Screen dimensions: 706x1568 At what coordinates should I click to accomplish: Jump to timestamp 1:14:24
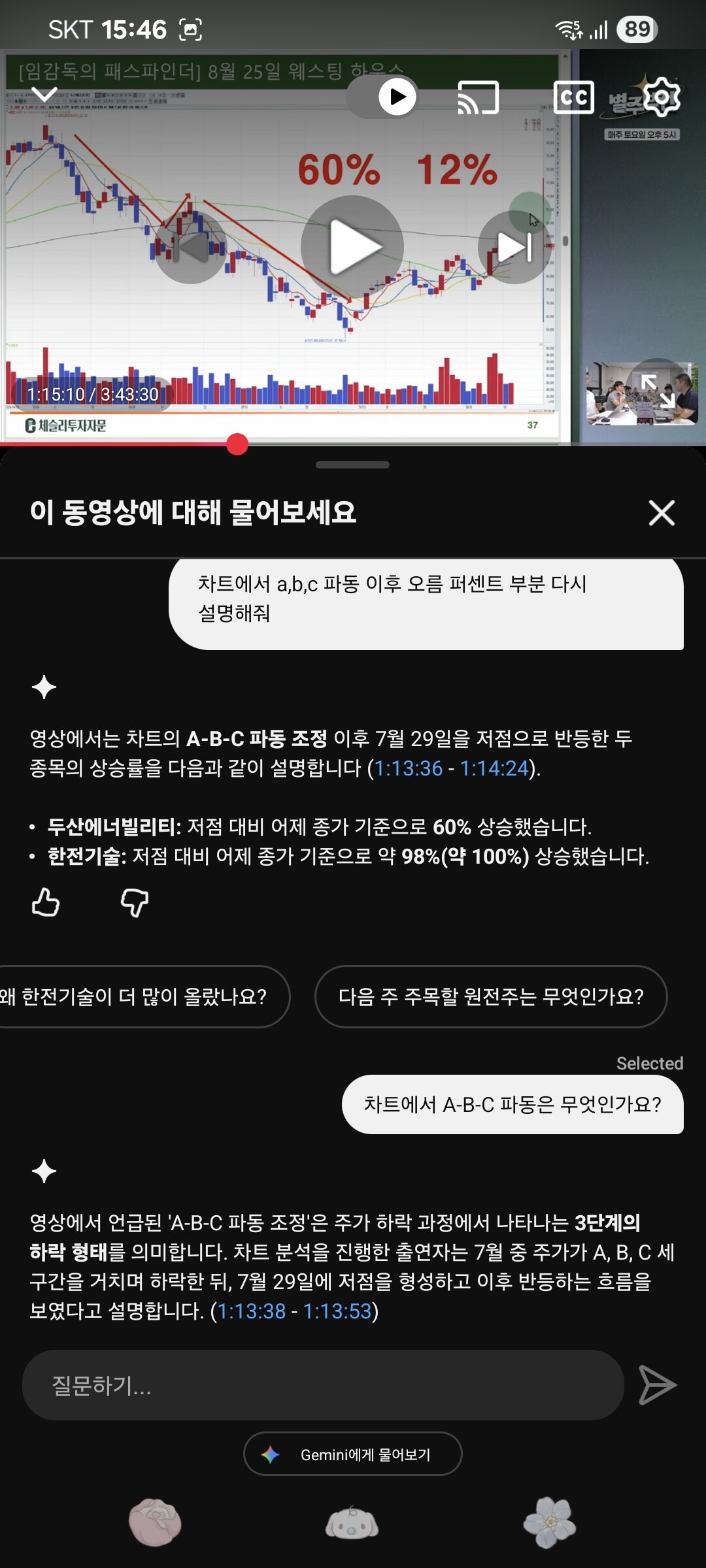pos(494,768)
